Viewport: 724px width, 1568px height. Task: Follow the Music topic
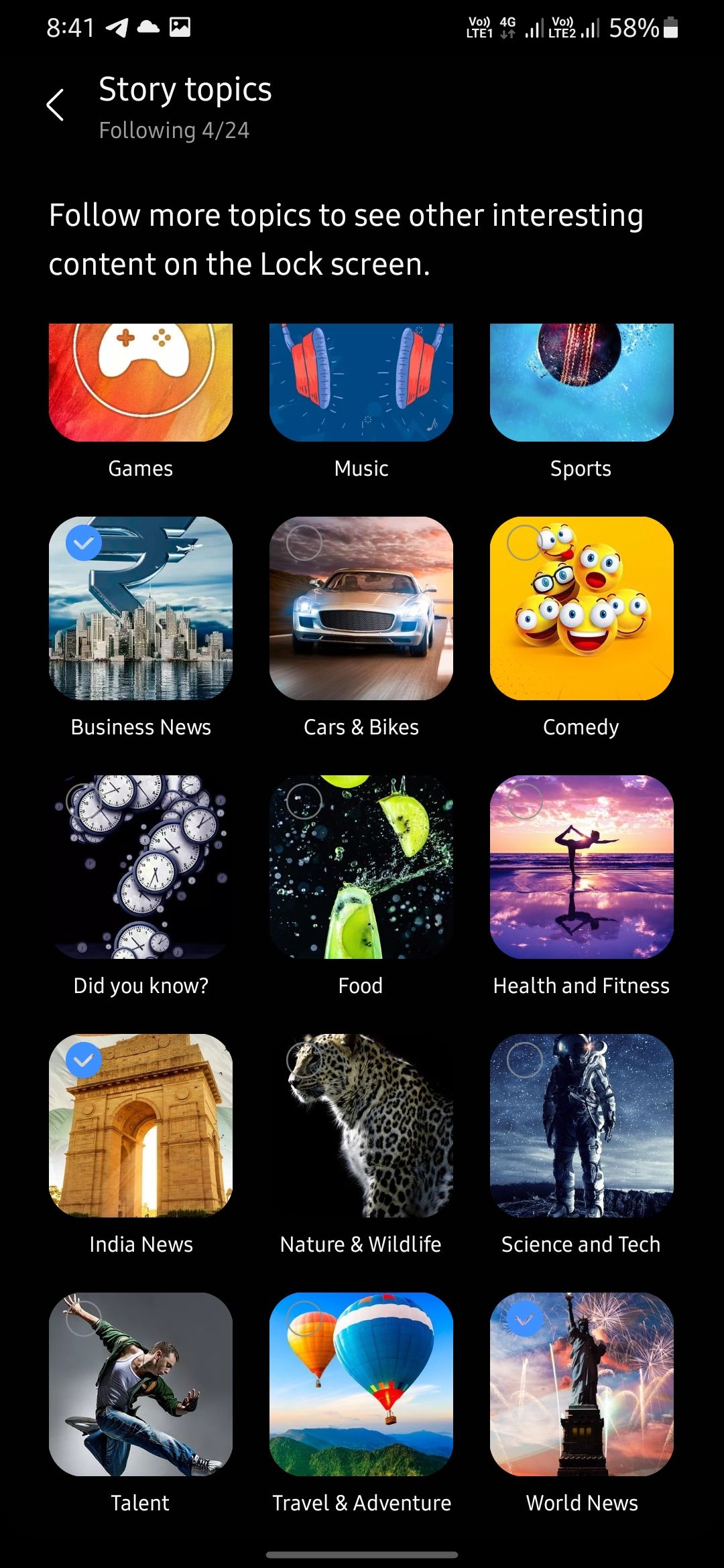(361, 382)
